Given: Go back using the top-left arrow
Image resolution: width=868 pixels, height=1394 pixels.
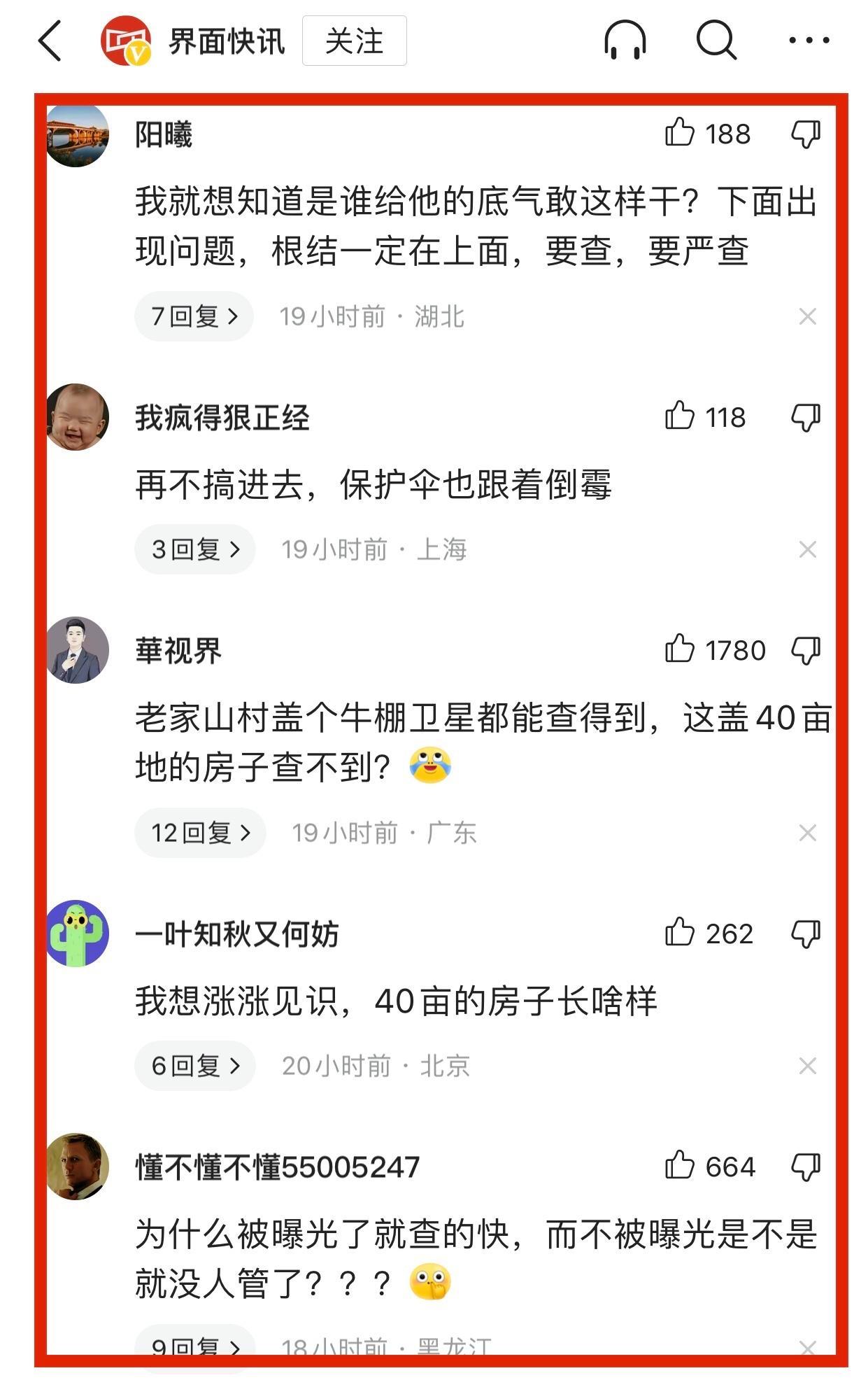Looking at the screenshot, I should pos(50,41).
